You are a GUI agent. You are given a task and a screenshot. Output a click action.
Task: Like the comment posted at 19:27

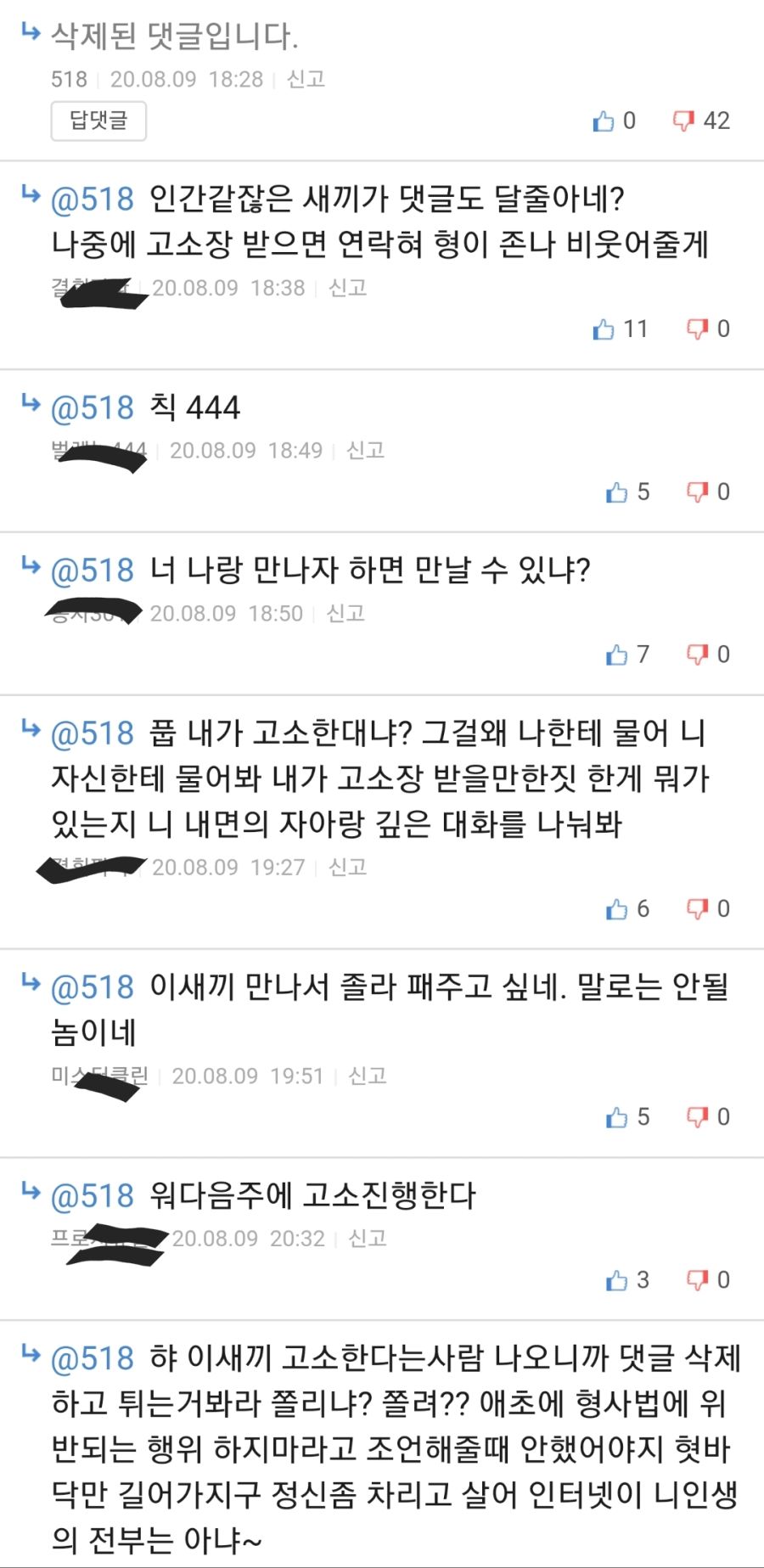(617, 909)
